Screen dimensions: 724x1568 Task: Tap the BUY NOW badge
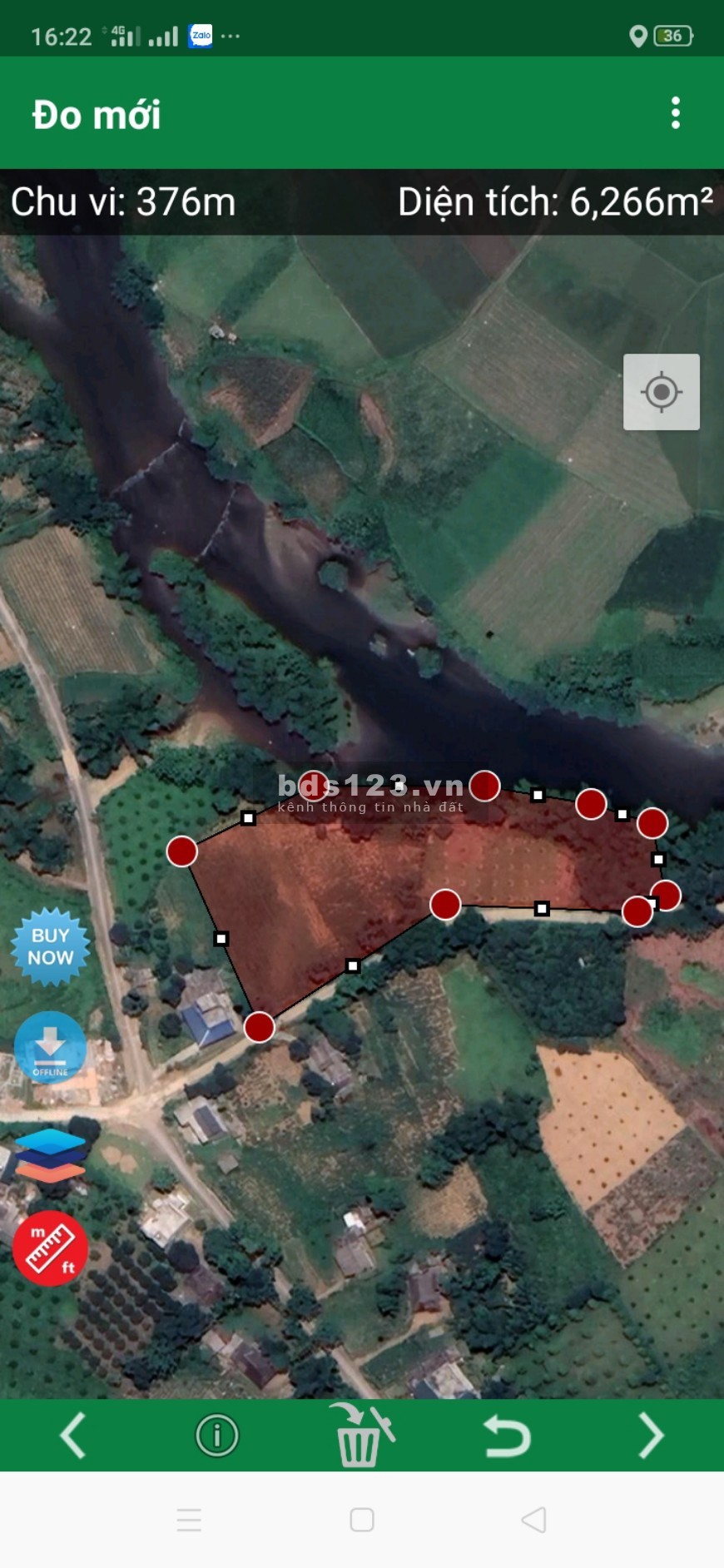tap(51, 947)
